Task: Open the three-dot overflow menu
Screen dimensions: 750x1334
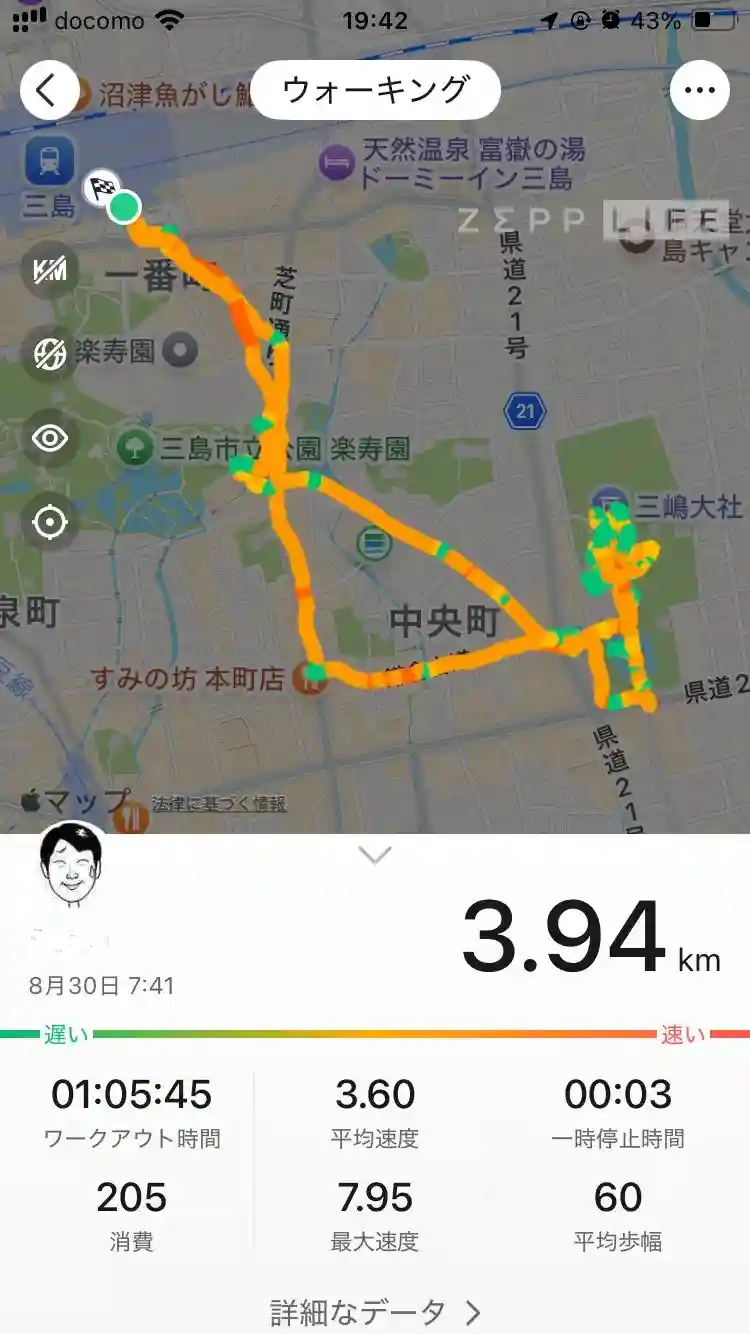Action: (x=700, y=91)
